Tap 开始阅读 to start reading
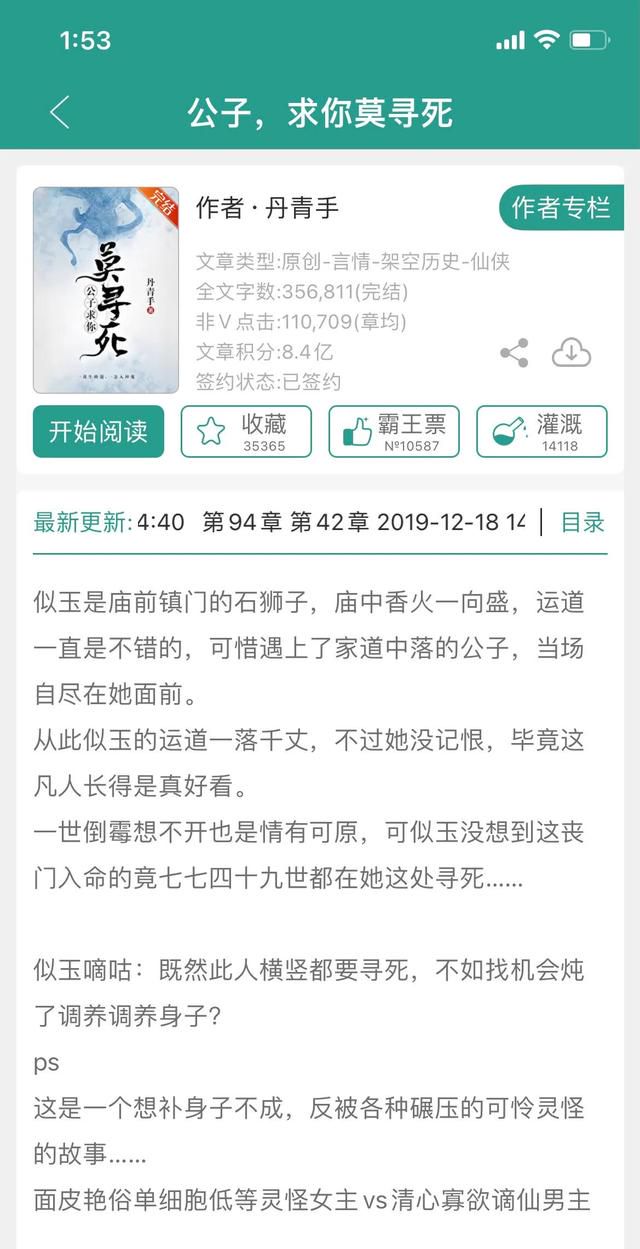This screenshot has height=1249, width=640. (98, 431)
